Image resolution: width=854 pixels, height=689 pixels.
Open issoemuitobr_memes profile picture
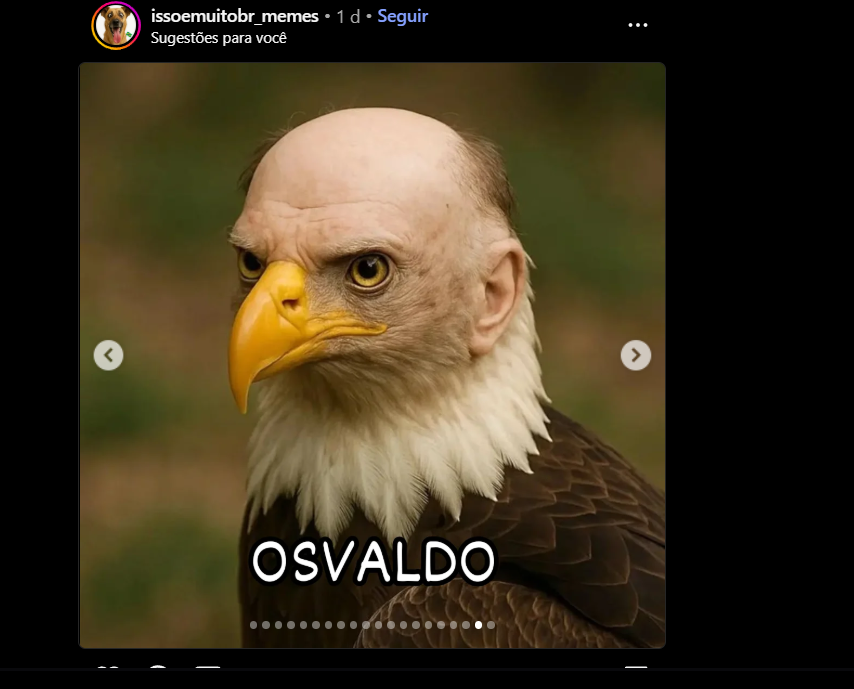[x=115, y=25]
